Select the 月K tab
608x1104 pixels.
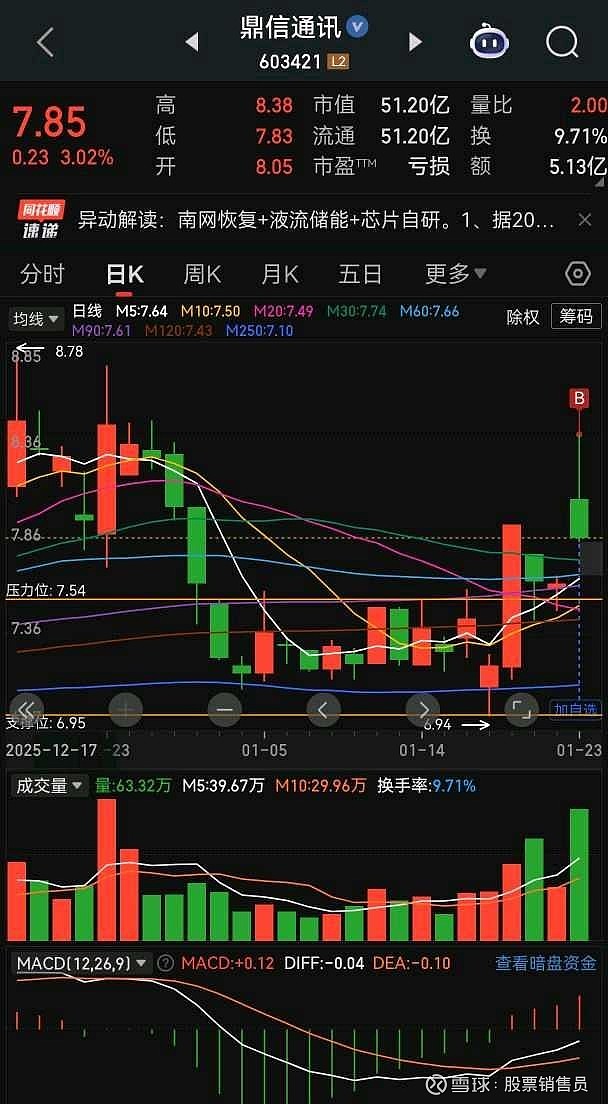click(x=279, y=274)
